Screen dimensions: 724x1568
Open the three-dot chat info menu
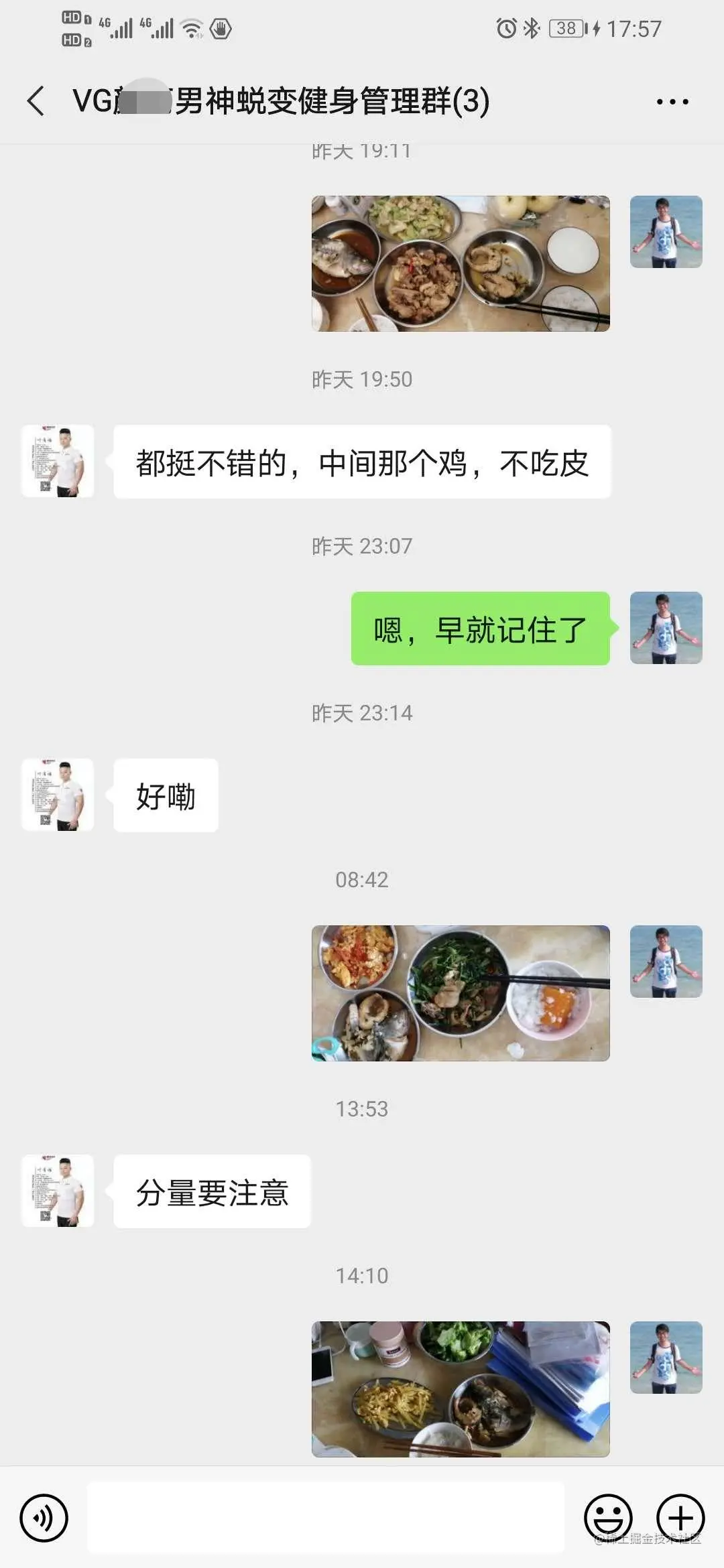[x=672, y=102]
